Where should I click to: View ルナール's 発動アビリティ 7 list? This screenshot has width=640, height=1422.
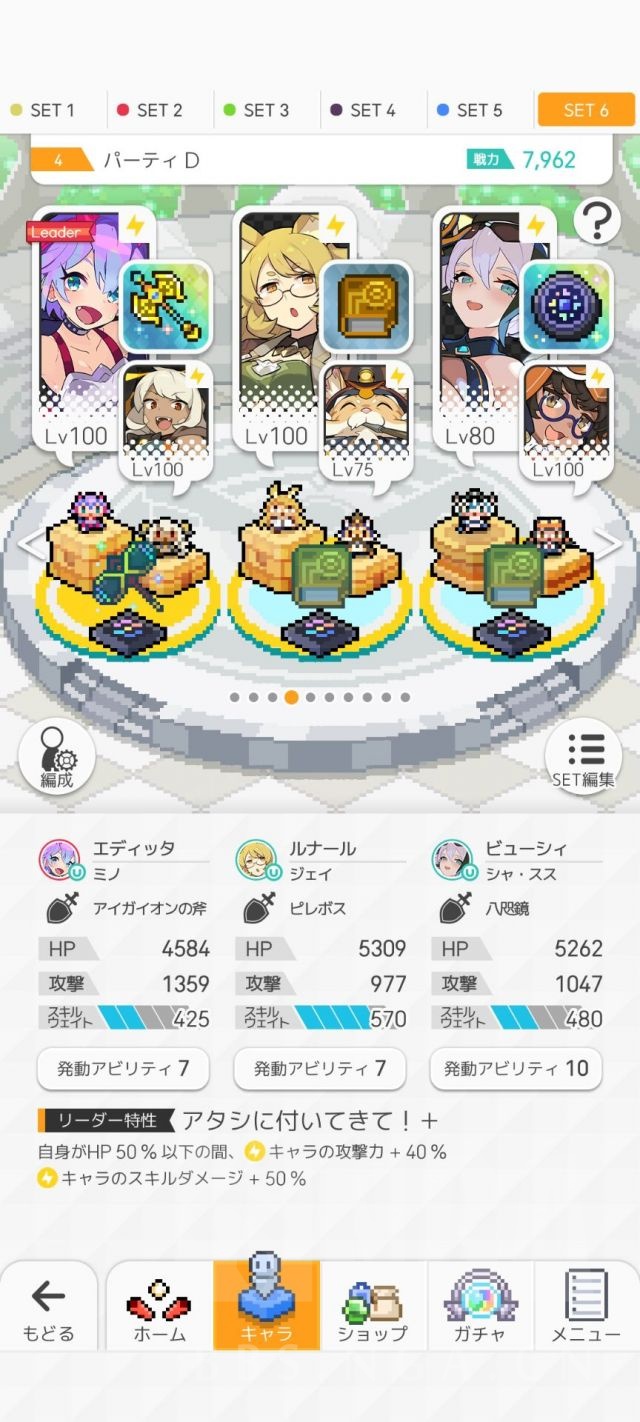(320, 1069)
